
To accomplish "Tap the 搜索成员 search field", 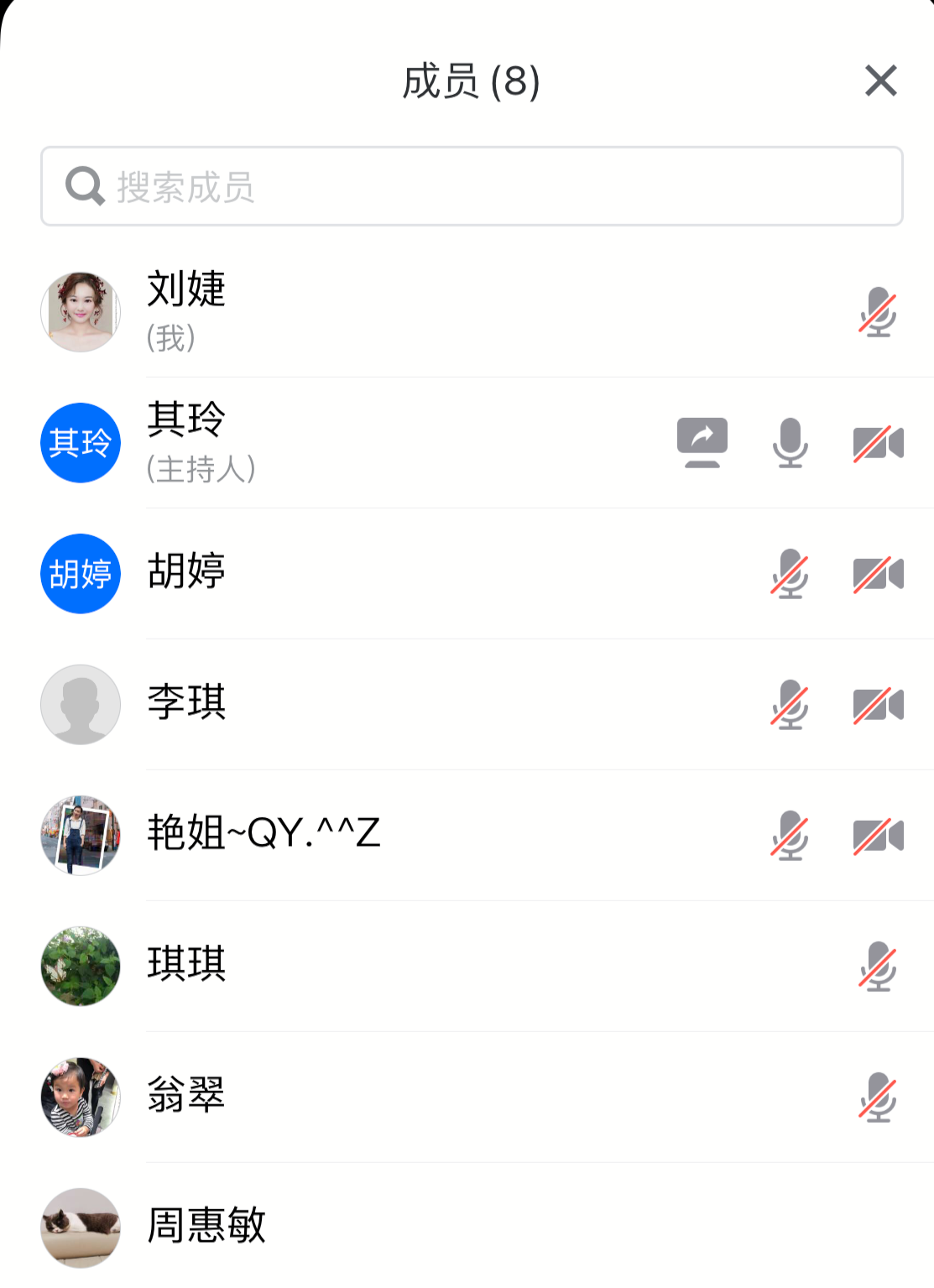I will coord(472,186).
